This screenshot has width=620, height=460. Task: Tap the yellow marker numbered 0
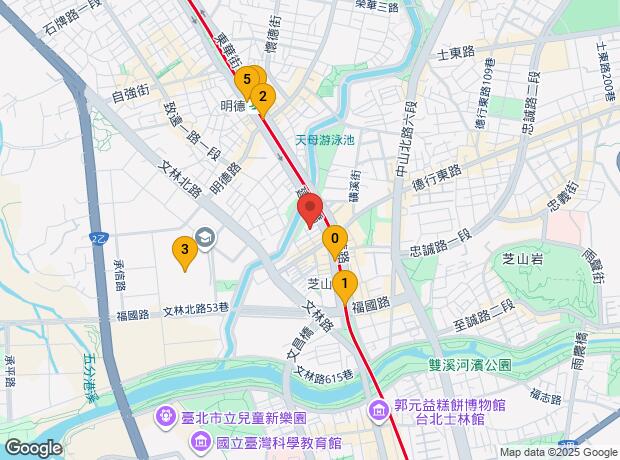point(334,240)
